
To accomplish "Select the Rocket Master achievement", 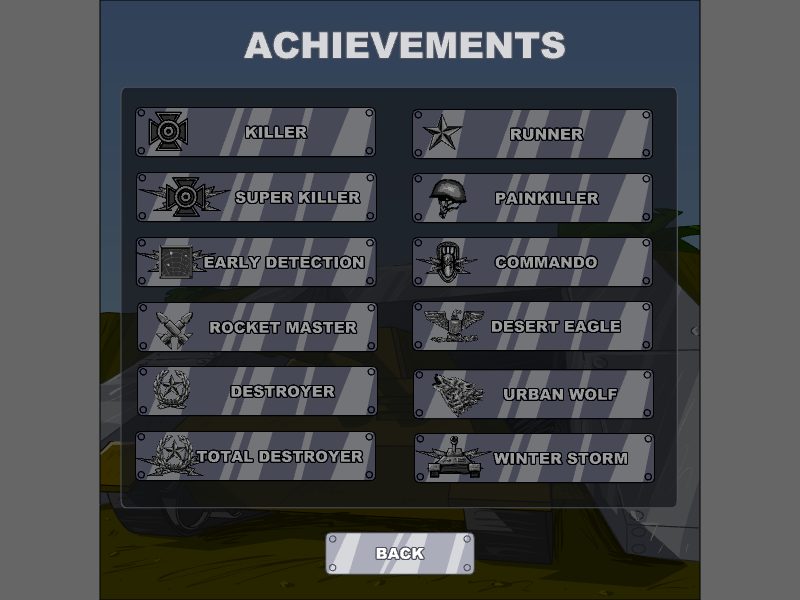I will 256,327.
